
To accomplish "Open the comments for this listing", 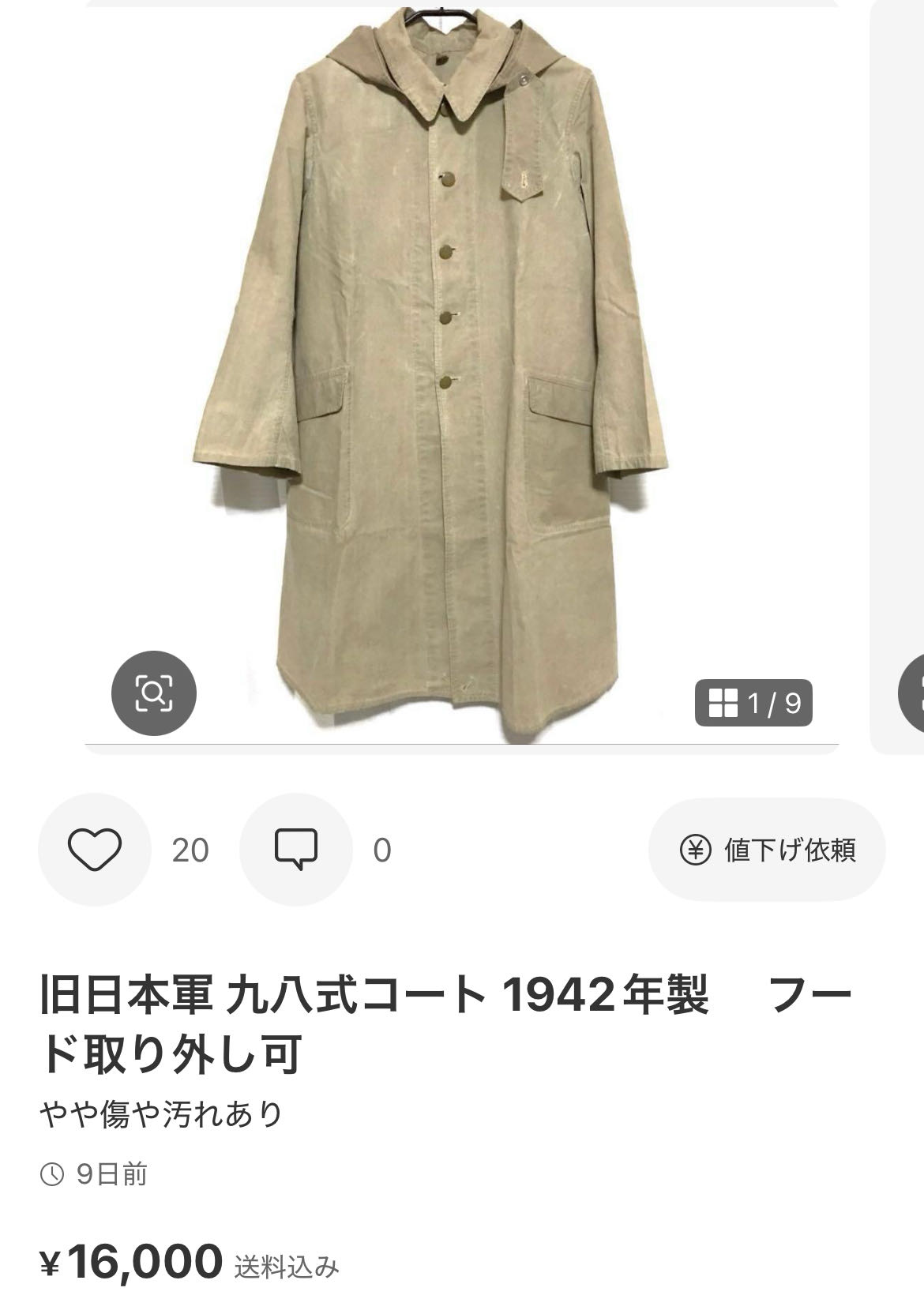I will (x=296, y=850).
